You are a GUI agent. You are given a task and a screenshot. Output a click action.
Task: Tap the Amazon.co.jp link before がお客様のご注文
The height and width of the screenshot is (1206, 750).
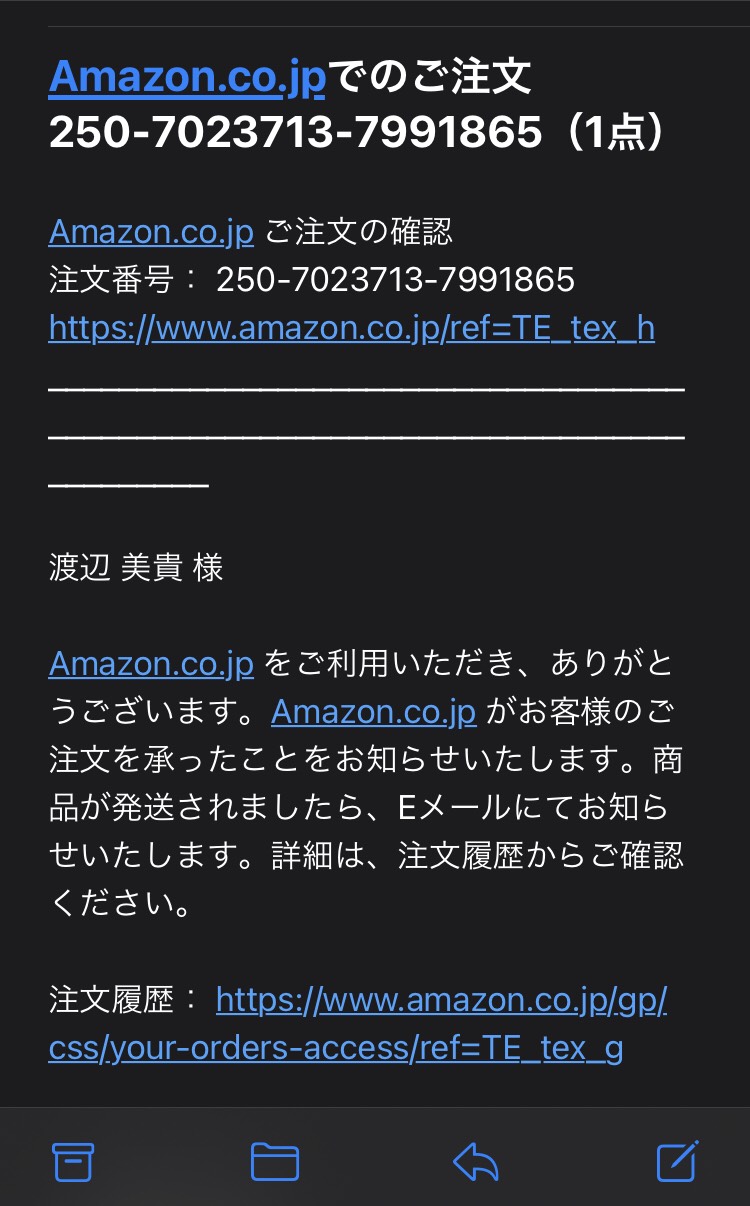pyautogui.click(x=374, y=711)
